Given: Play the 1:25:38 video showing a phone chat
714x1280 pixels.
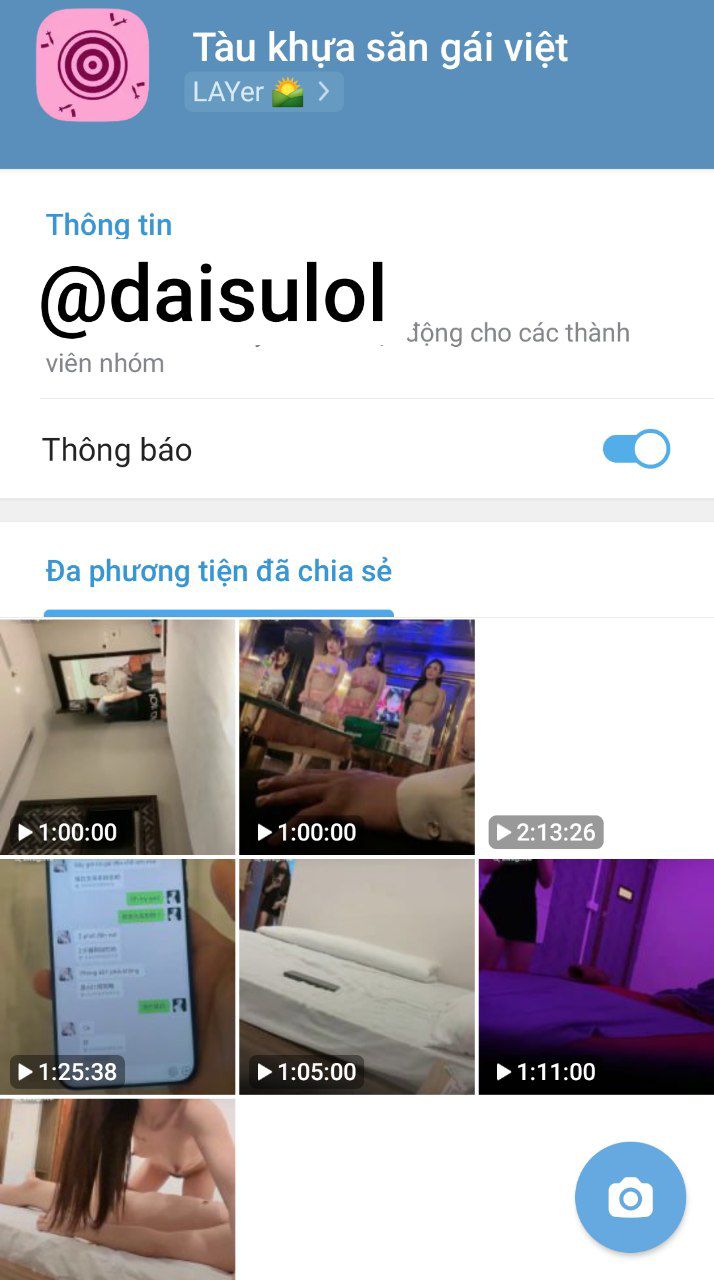Looking at the screenshot, I should 117,976.
